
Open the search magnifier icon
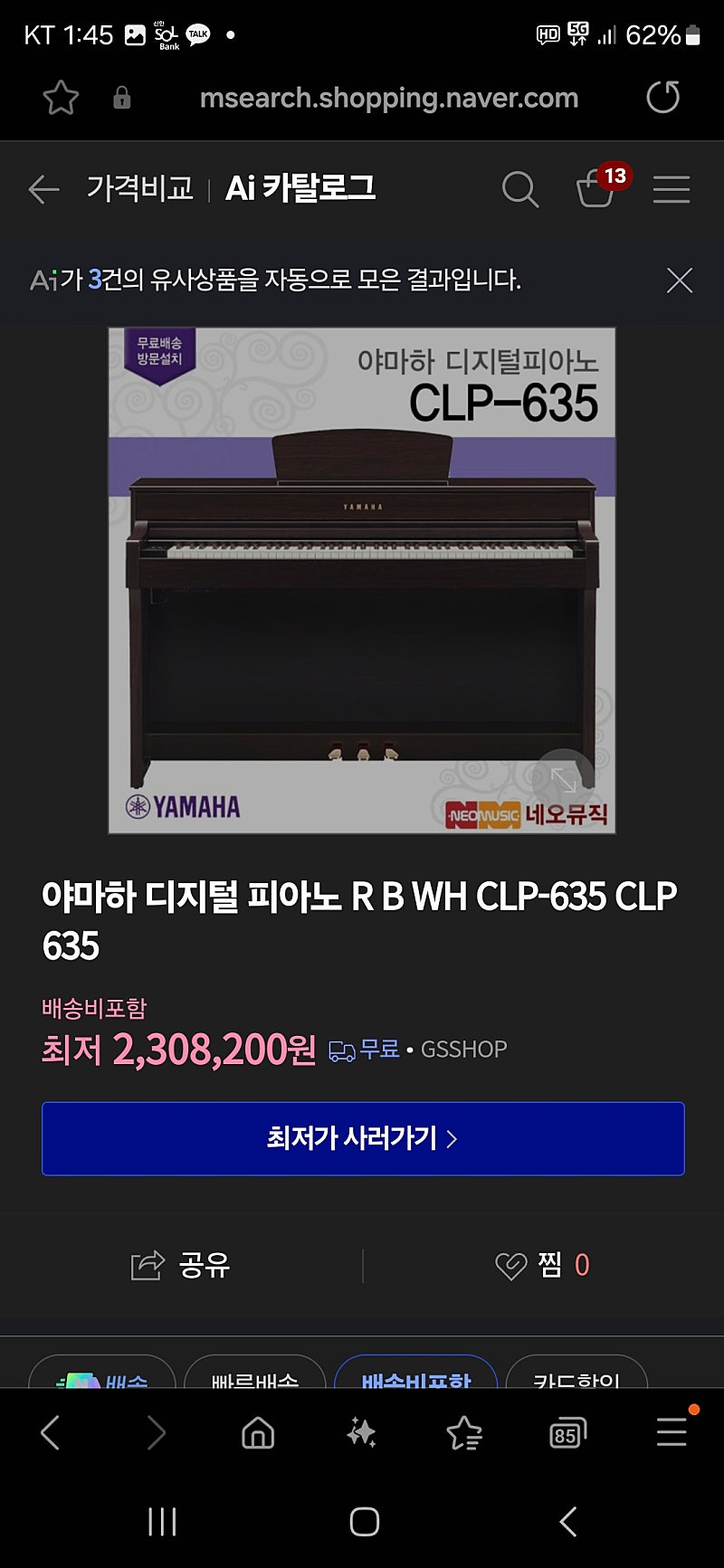click(520, 189)
